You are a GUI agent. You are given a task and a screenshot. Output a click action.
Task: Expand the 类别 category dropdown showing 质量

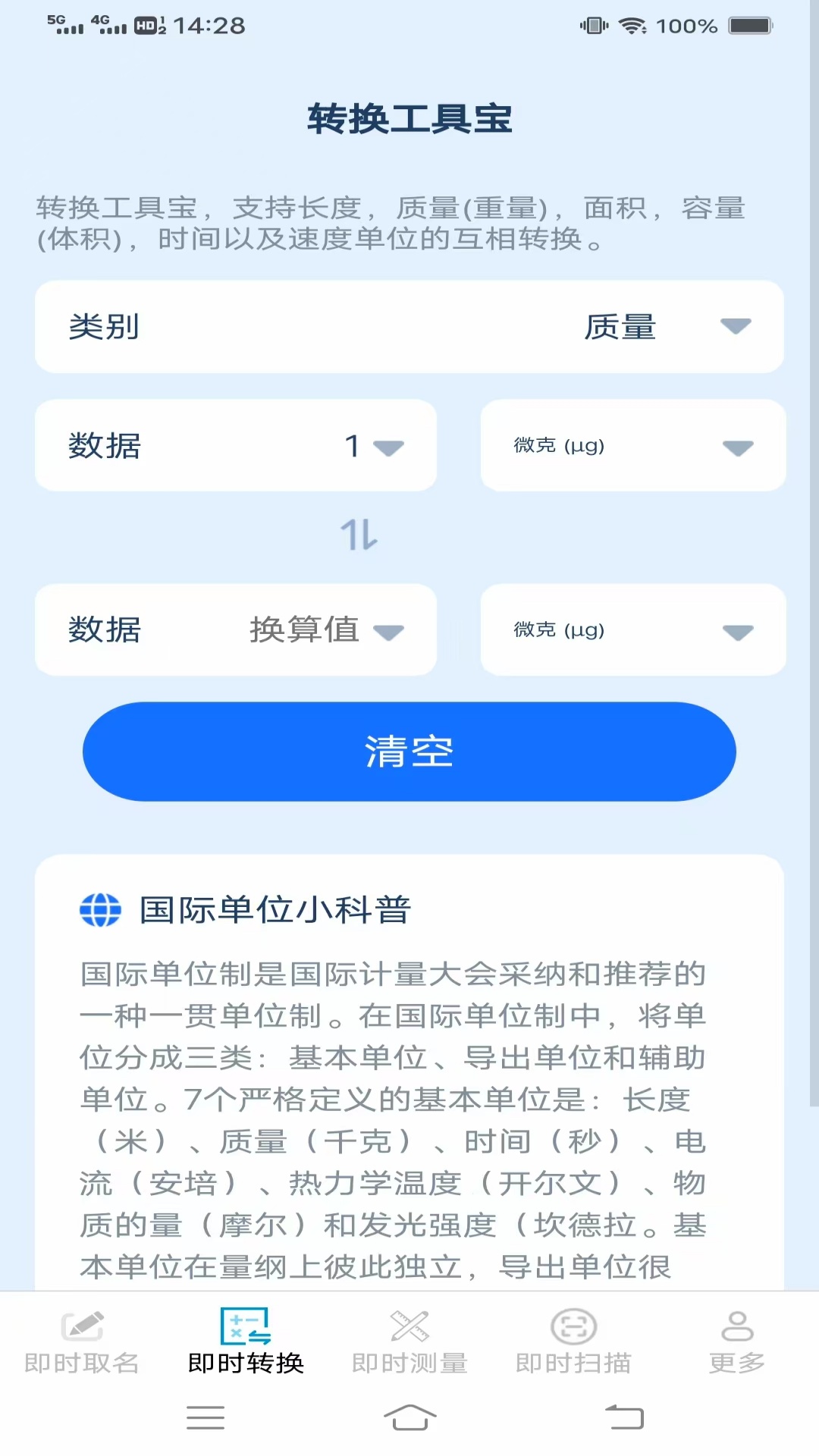pyautogui.click(x=409, y=327)
